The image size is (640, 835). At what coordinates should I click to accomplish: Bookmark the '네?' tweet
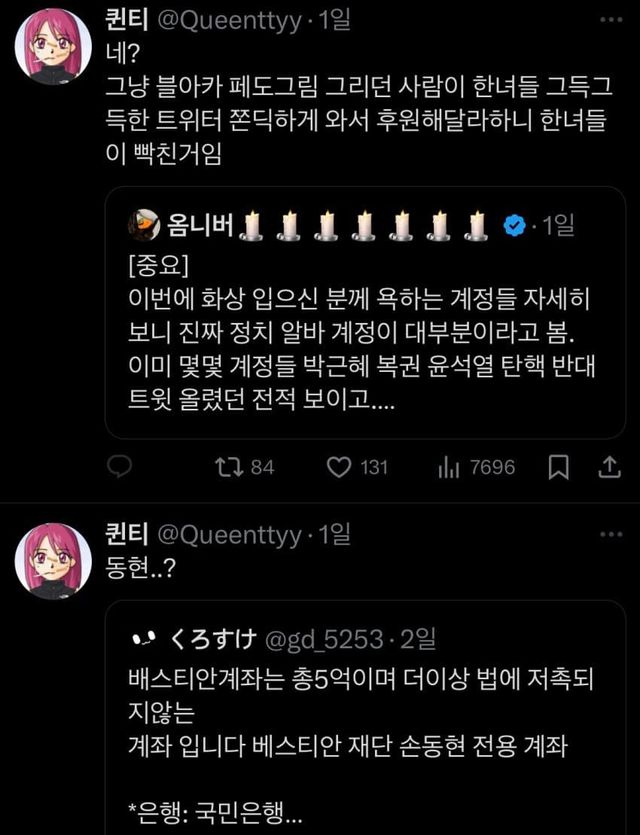click(x=560, y=467)
